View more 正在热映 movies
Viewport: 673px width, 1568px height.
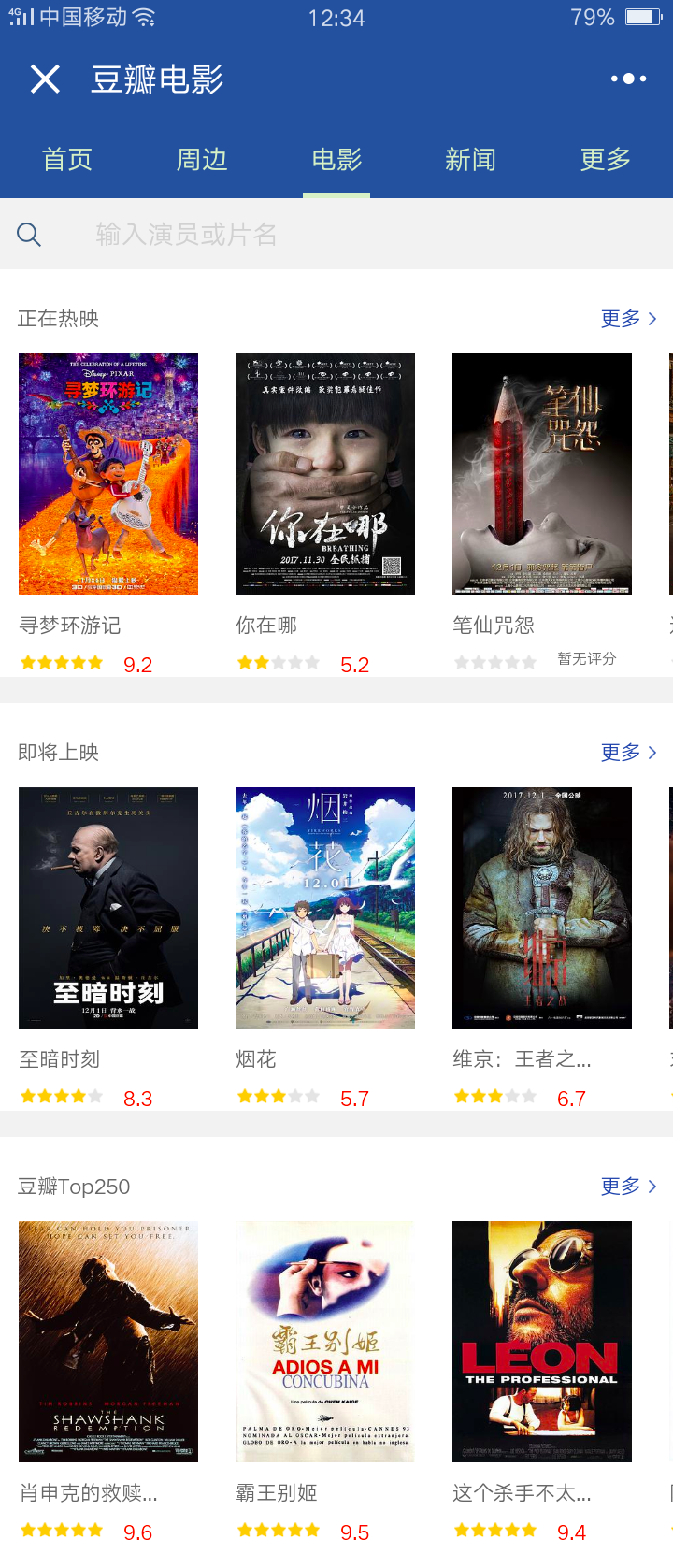pos(628,319)
